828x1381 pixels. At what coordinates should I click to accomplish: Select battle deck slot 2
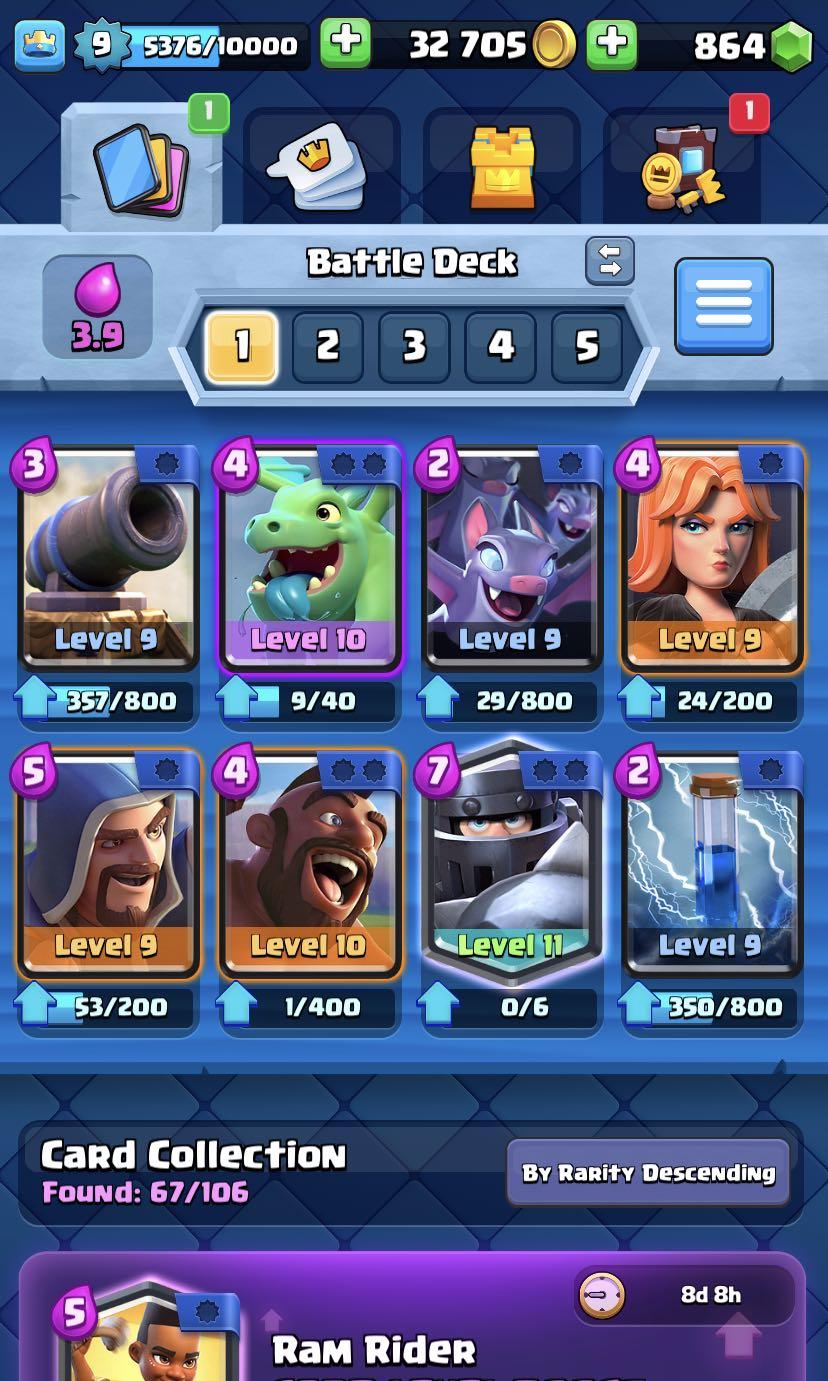pyautogui.click(x=327, y=347)
